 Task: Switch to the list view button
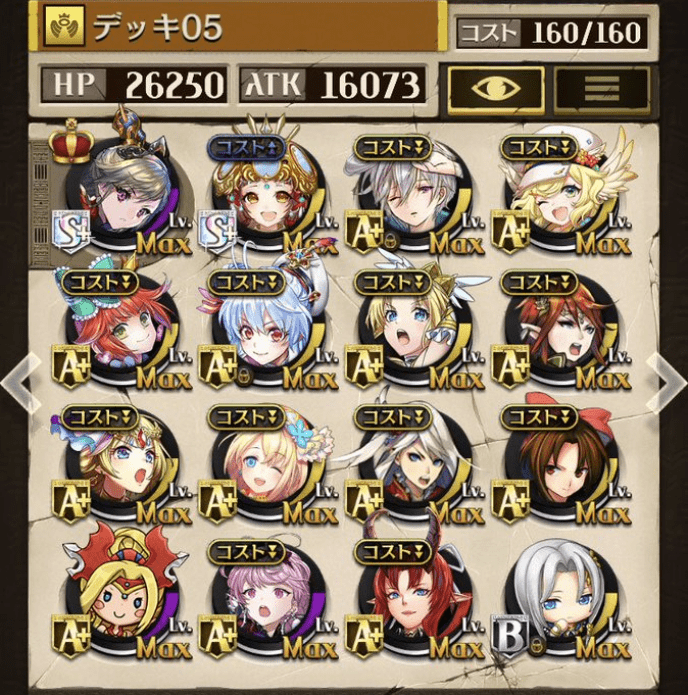[601, 88]
